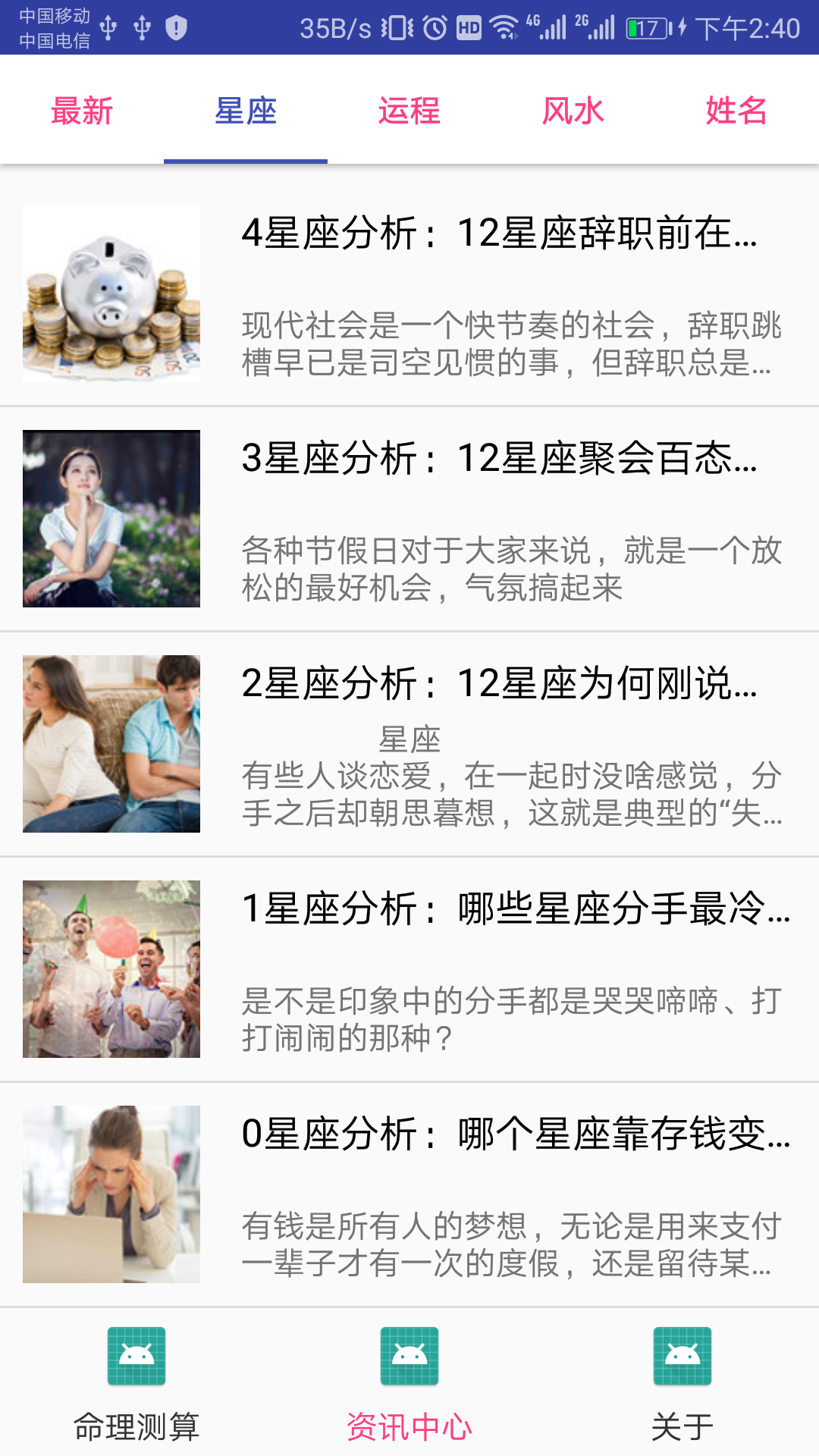
Task: Open the couple arguing on sofa thumbnail
Action: pyautogui.click(x=111, y=747)
